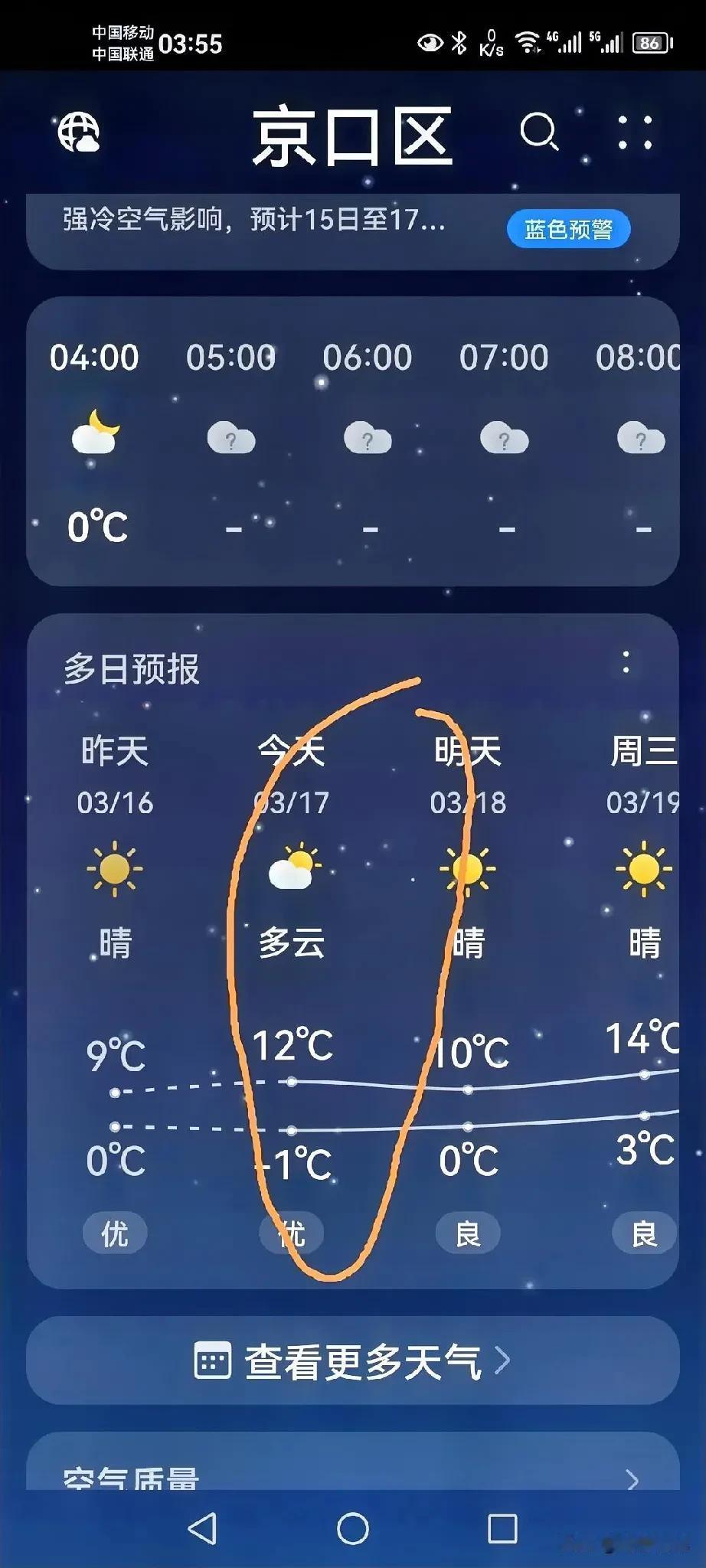Tap the sun icon under 昨天
The height and width of the screenshot is (1568, 706).
point(114,868)
